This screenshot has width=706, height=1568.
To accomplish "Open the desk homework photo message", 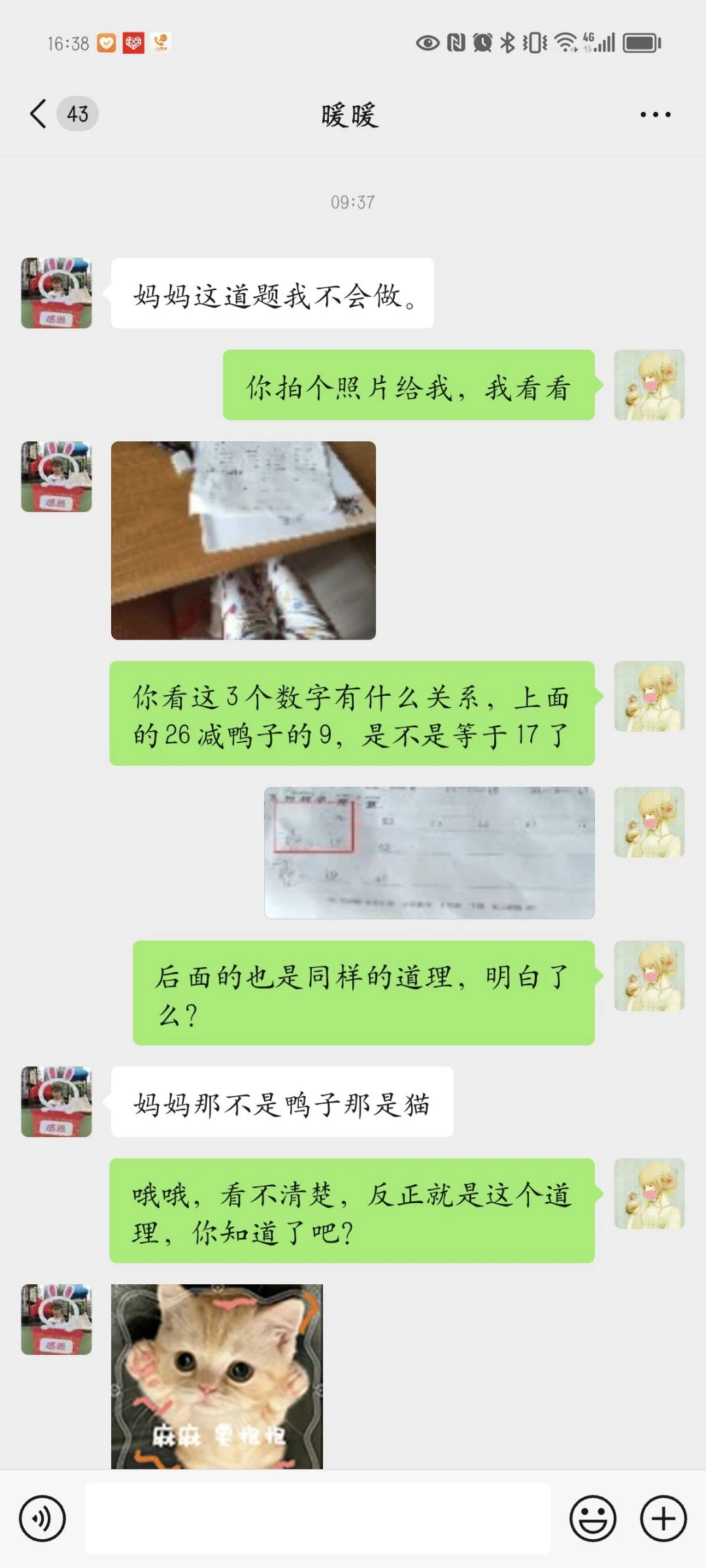I will click(x=243, y=540).
